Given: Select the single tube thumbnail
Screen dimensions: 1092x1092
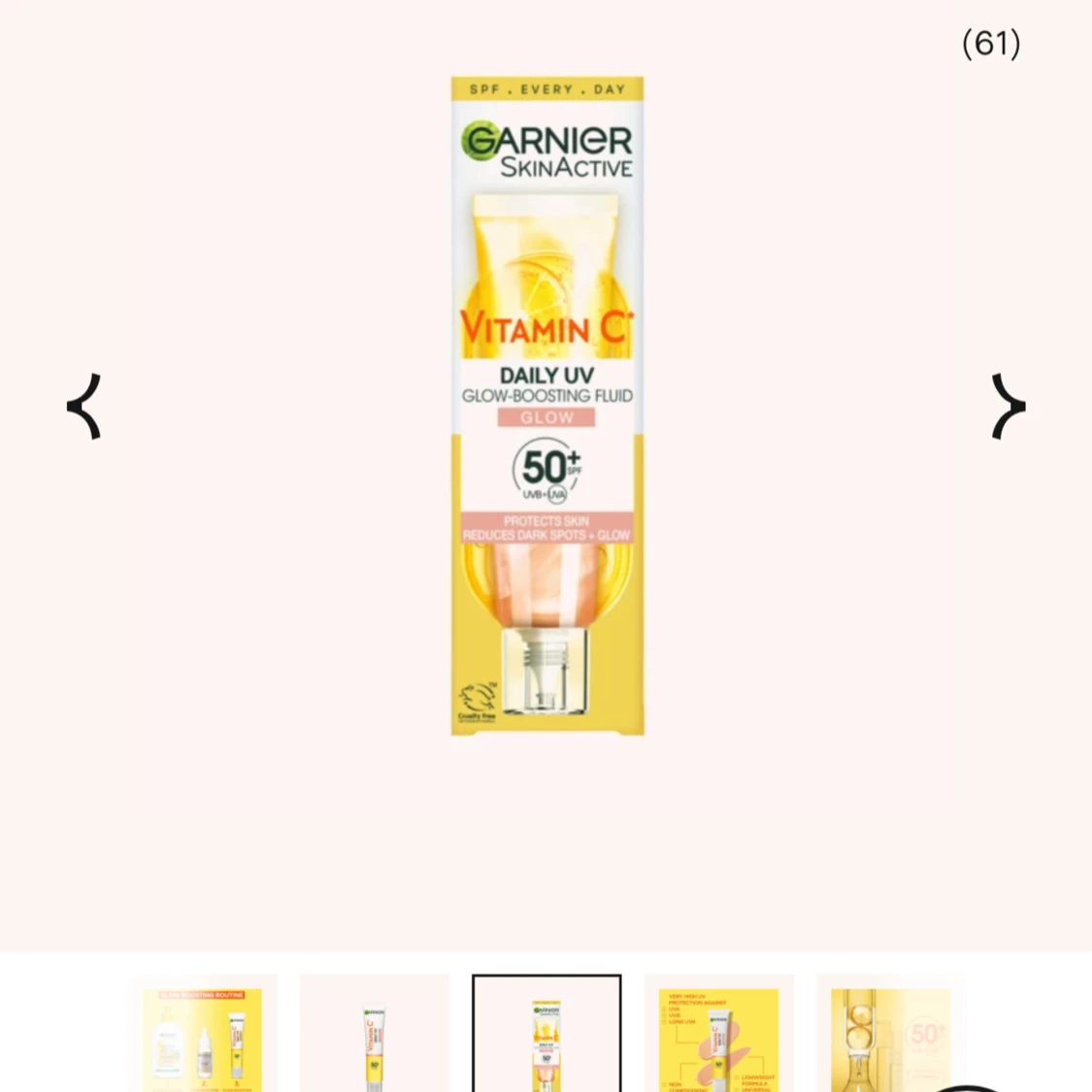Looking at the screenshot, I should (375, 1035).
